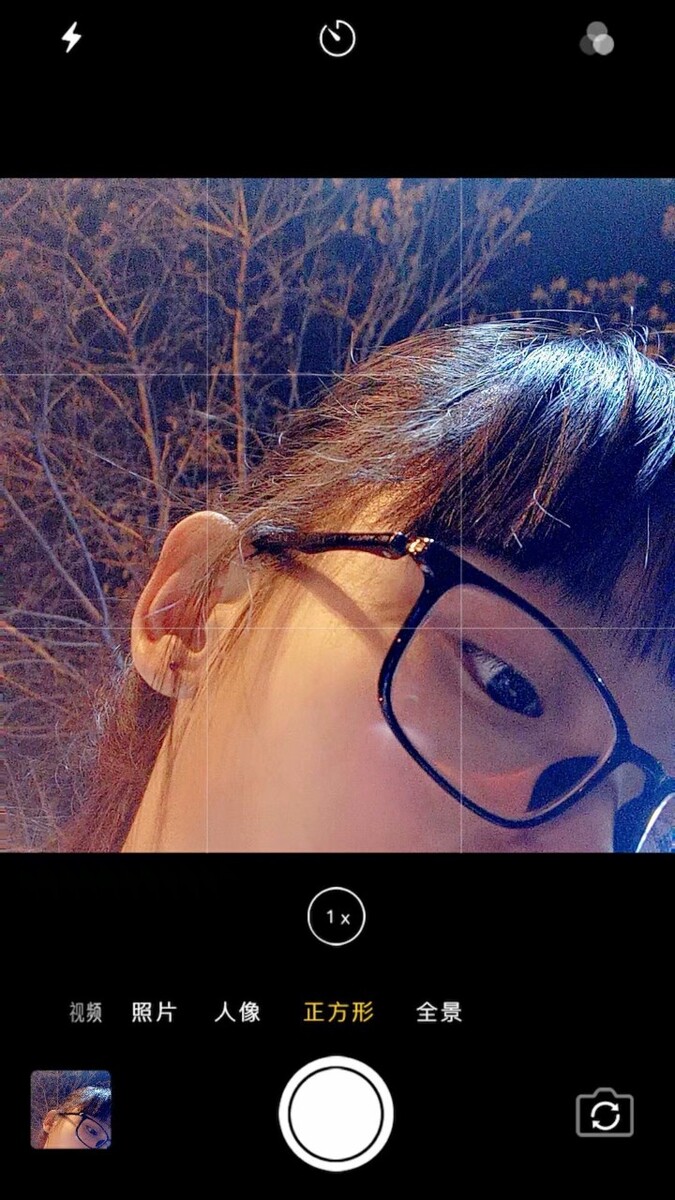Switch to 人像 portrait mode
The width and height of the screenshot is (675, 1200).
(237, 1012)
